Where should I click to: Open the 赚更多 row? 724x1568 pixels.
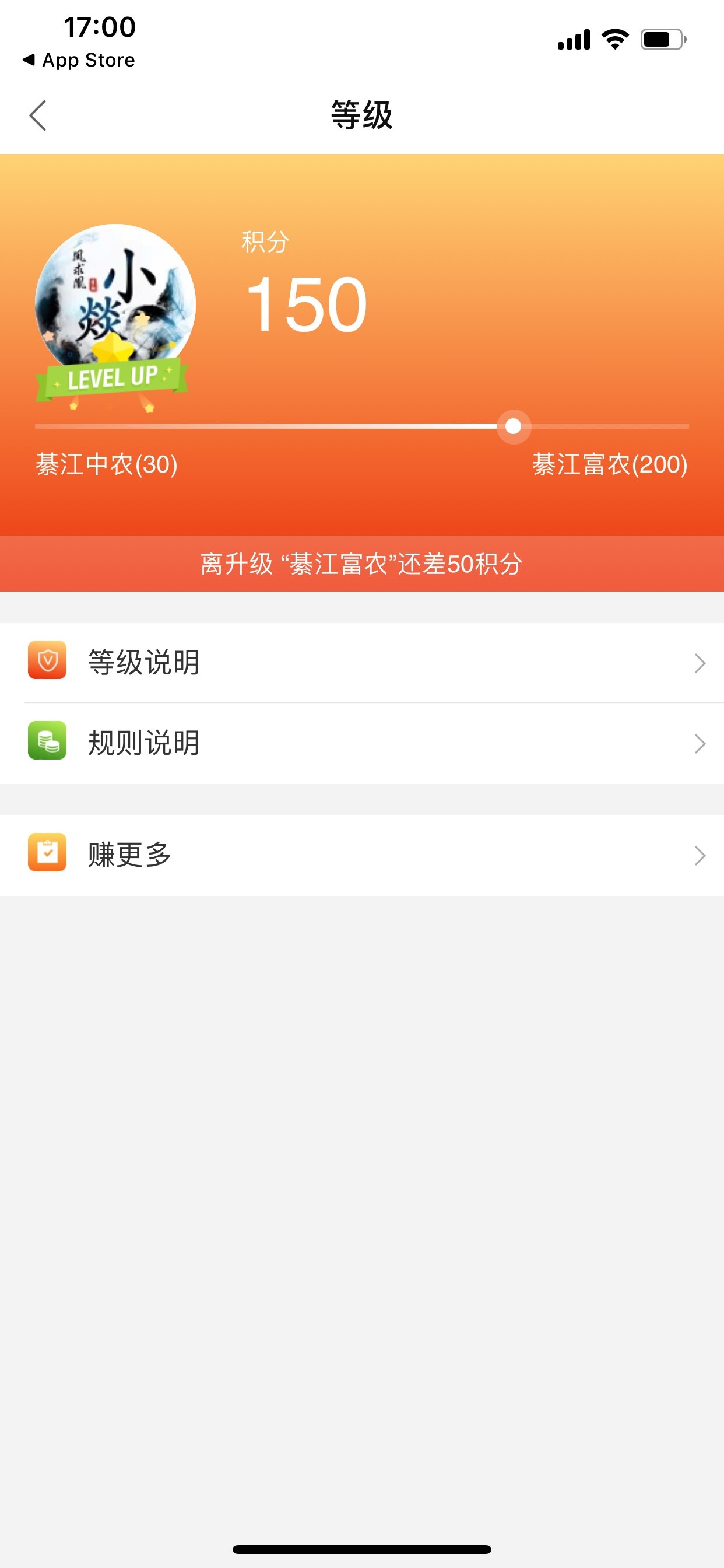coord(361,855)
